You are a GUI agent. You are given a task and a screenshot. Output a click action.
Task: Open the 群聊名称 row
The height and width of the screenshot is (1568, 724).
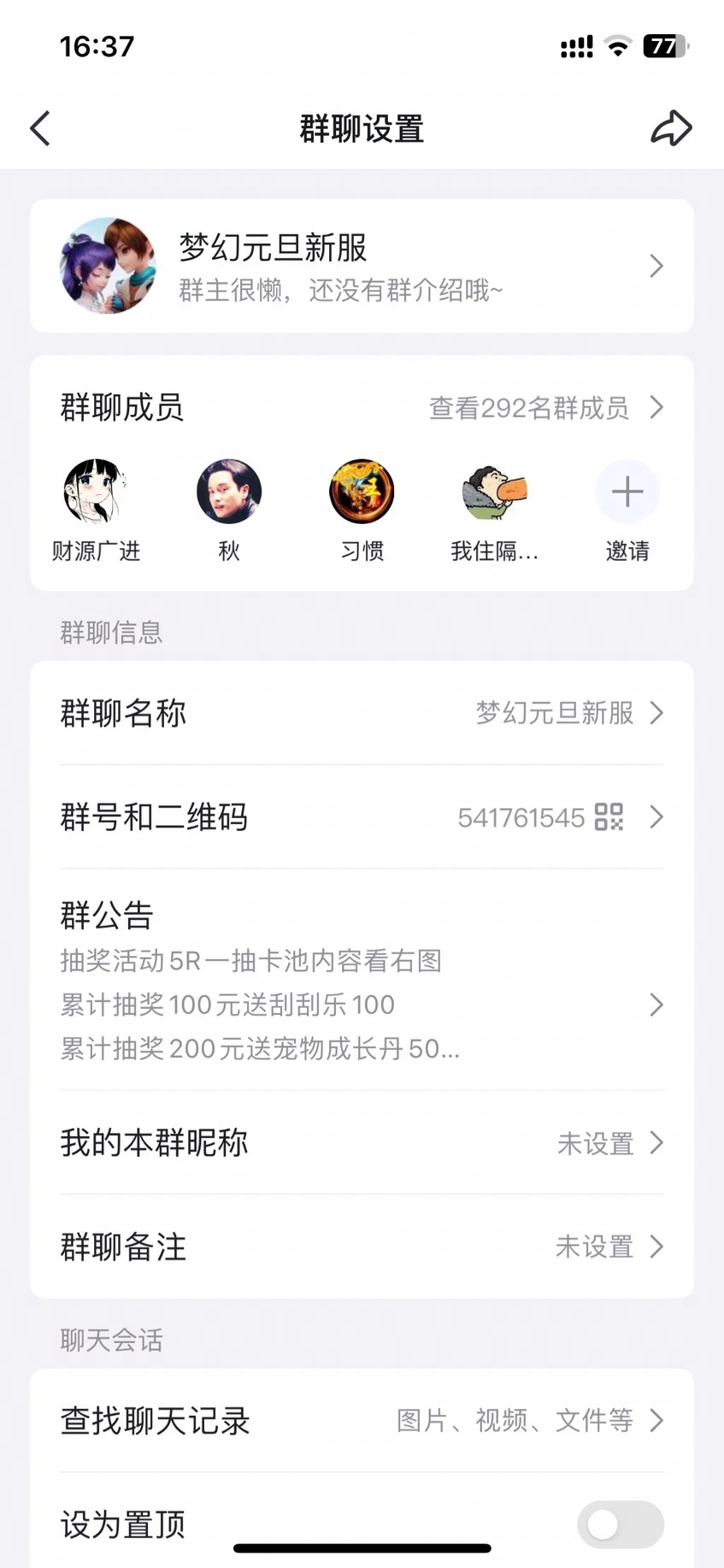tap(362, 713)
